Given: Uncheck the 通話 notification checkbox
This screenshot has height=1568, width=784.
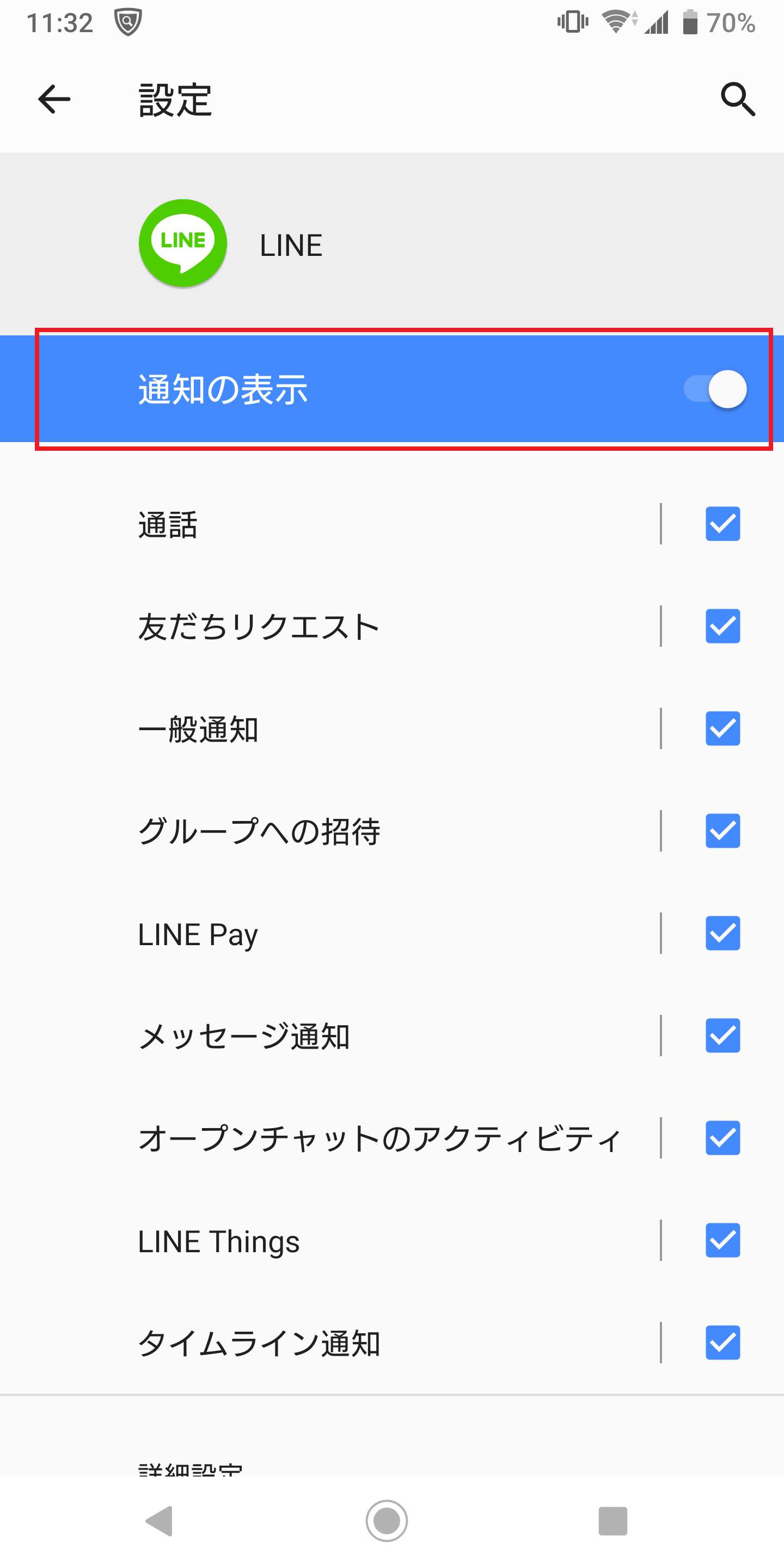Looking at the screenshot, I should pos(722,523).
